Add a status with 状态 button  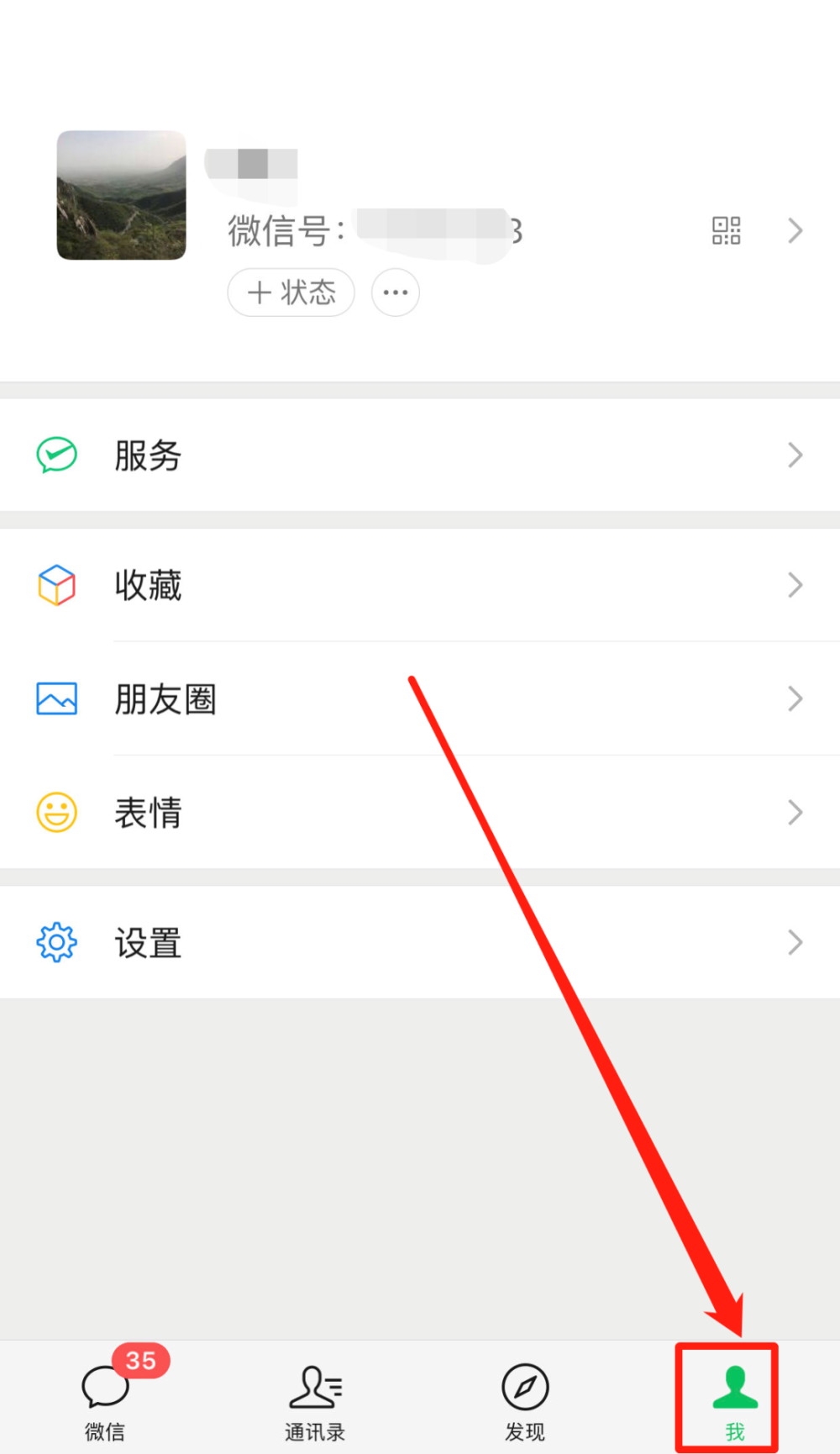tap(291, 292)
